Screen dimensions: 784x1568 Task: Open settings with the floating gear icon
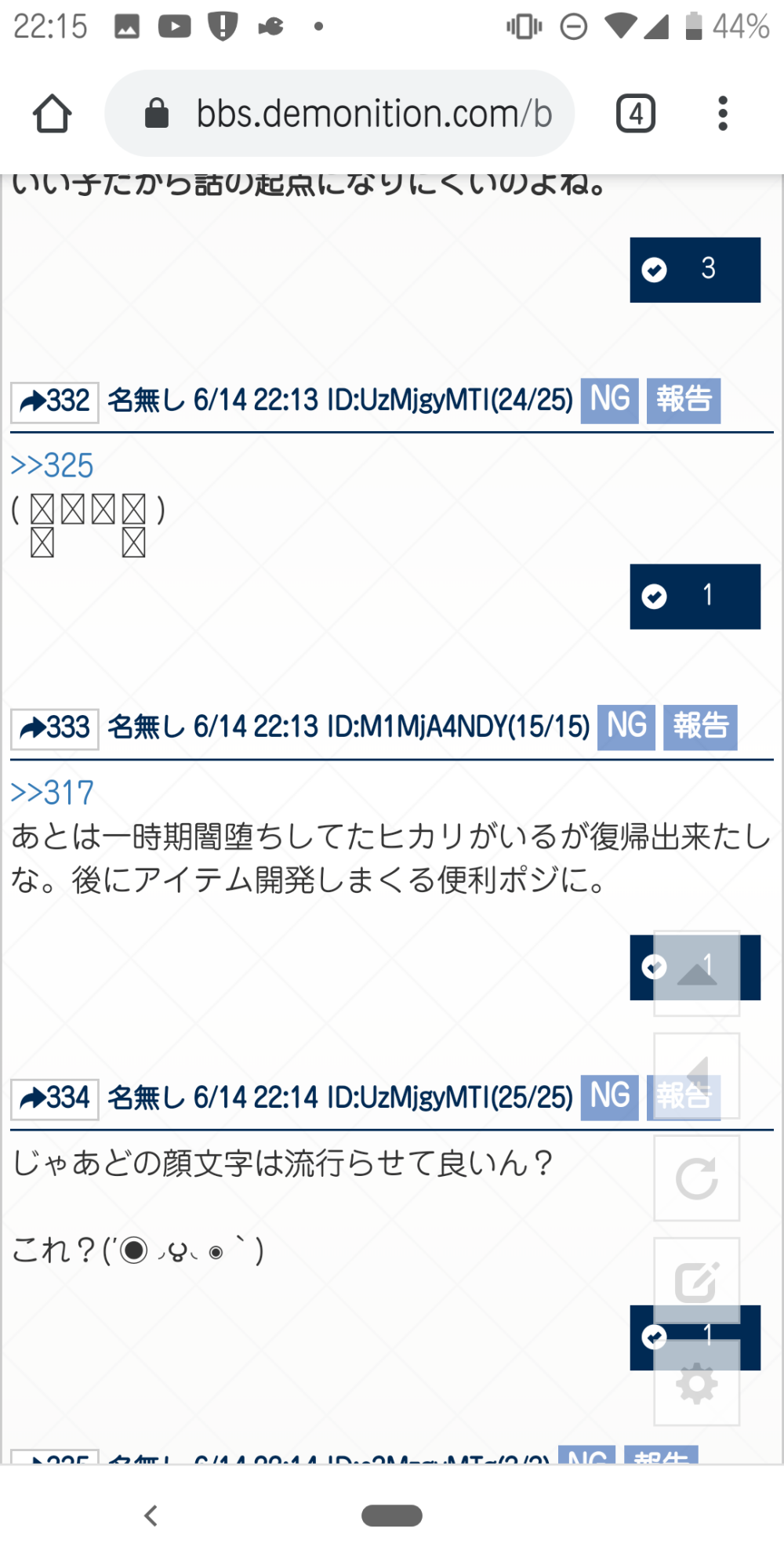pos(696,1384)
